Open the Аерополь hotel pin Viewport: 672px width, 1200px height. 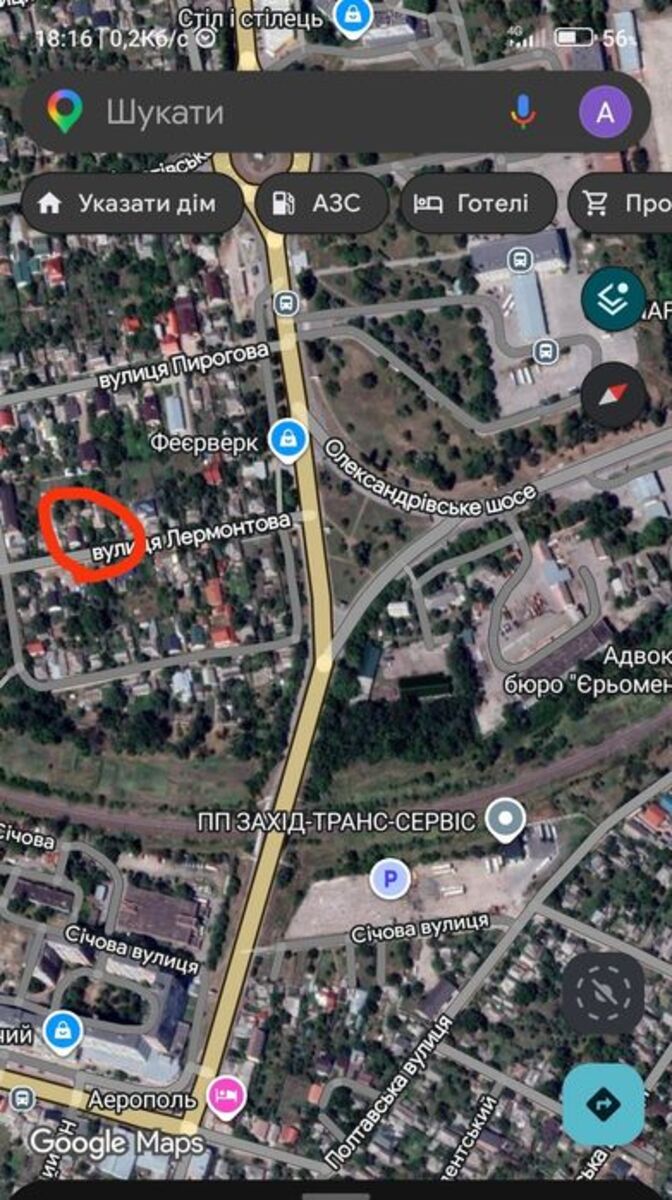coord(226,1097)
